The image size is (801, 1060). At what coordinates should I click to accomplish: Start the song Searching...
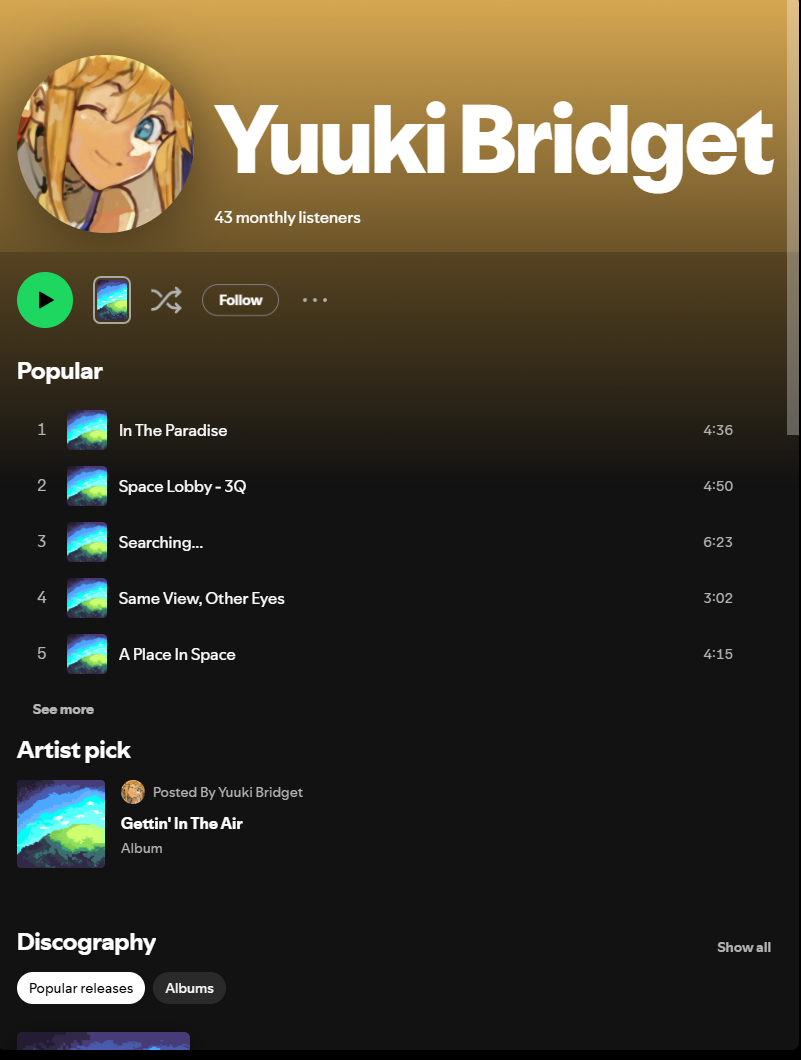[161, 542]
